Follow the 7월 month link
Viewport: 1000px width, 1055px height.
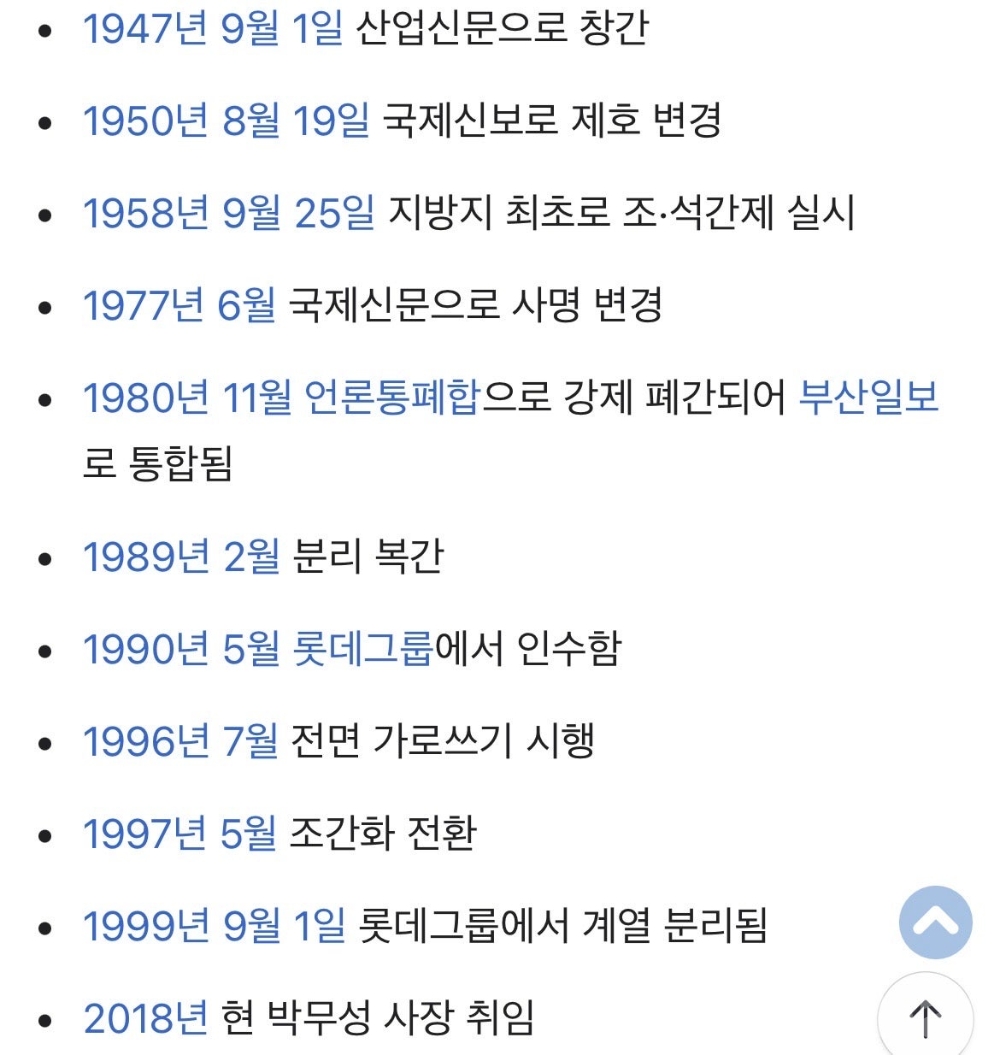[249, 742]
